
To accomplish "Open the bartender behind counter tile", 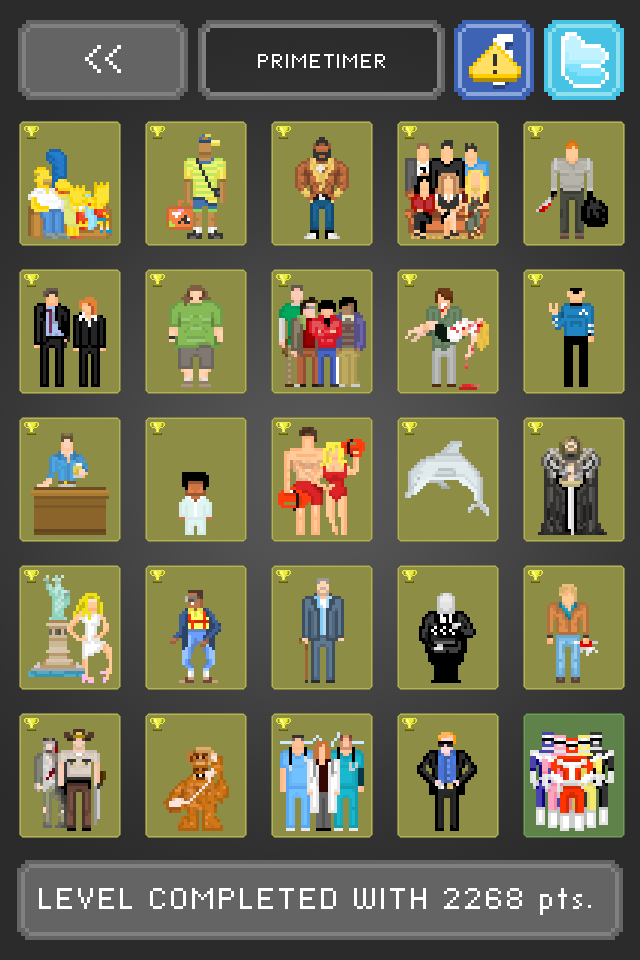I will point(70,479).
